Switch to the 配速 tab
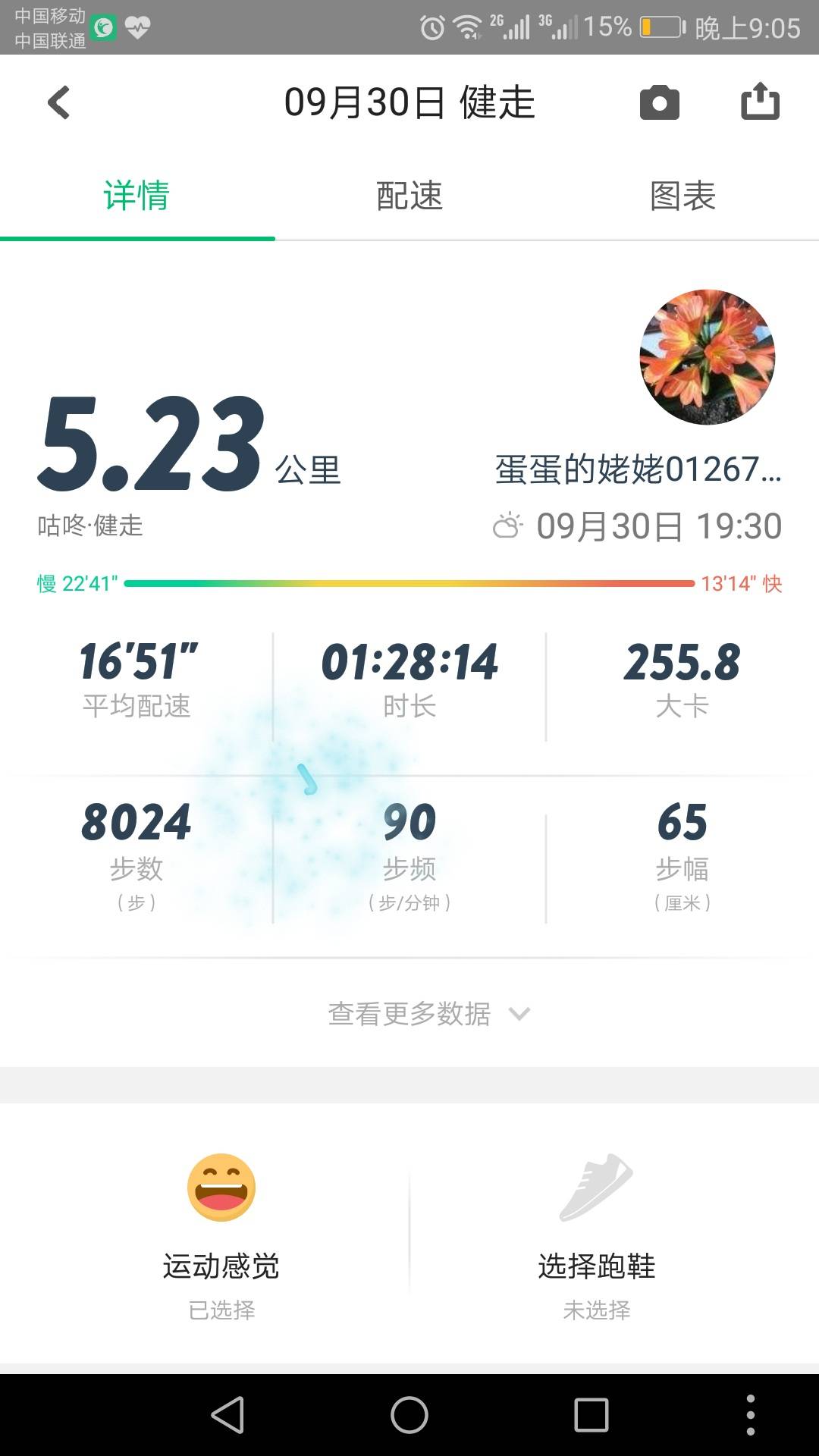Viewport: 819px width, 1456px height. coord(409,196)
